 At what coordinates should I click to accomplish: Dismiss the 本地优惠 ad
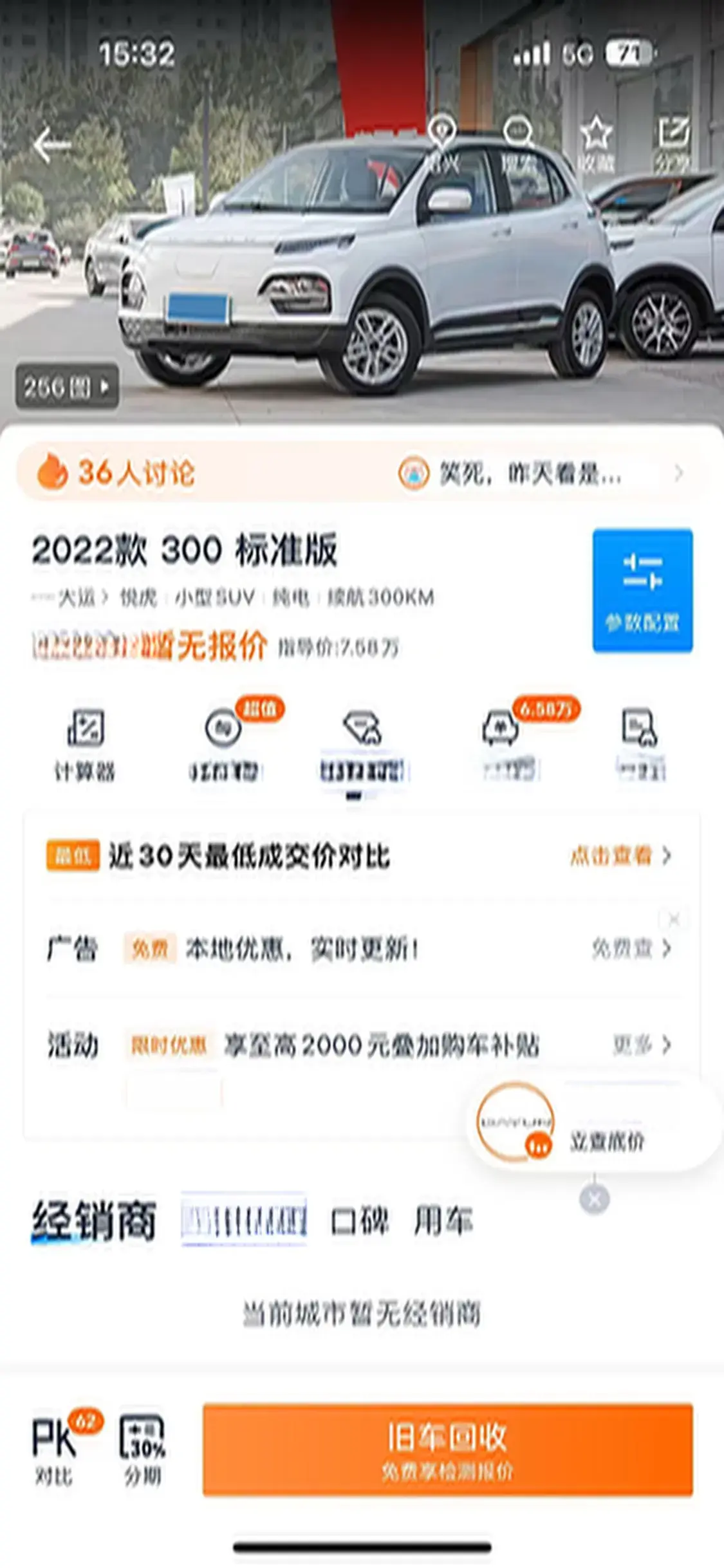(x=674, y=920)
